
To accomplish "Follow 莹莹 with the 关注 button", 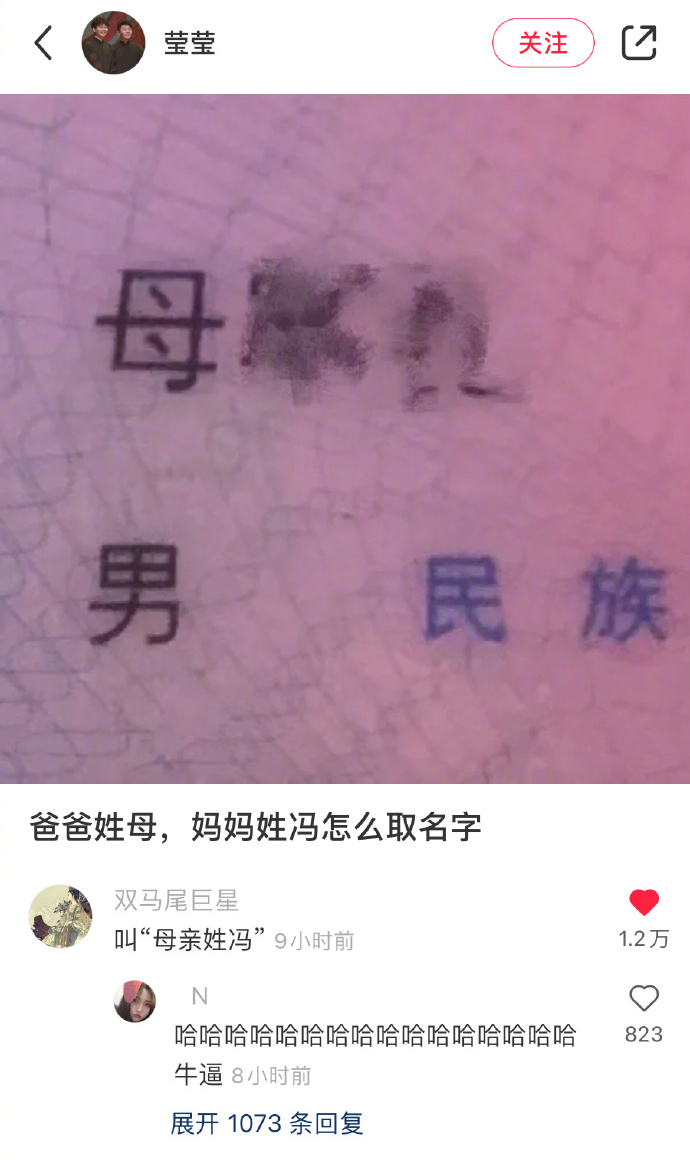I will (x=543, y=43).
